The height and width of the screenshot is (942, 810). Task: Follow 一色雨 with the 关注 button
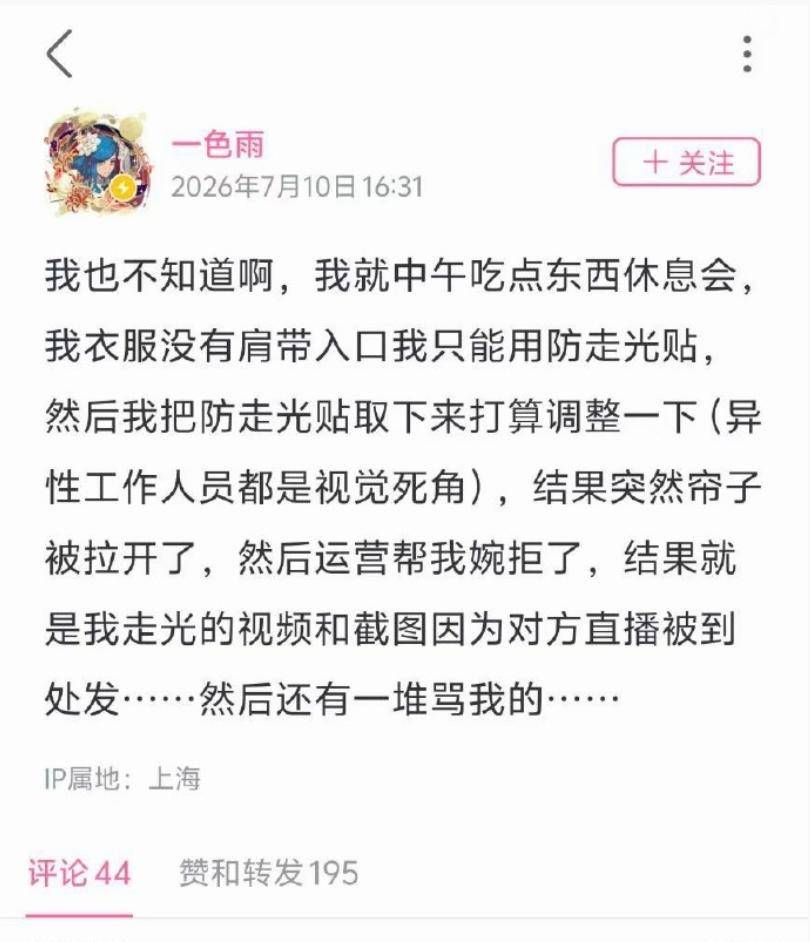pos(687,162)
